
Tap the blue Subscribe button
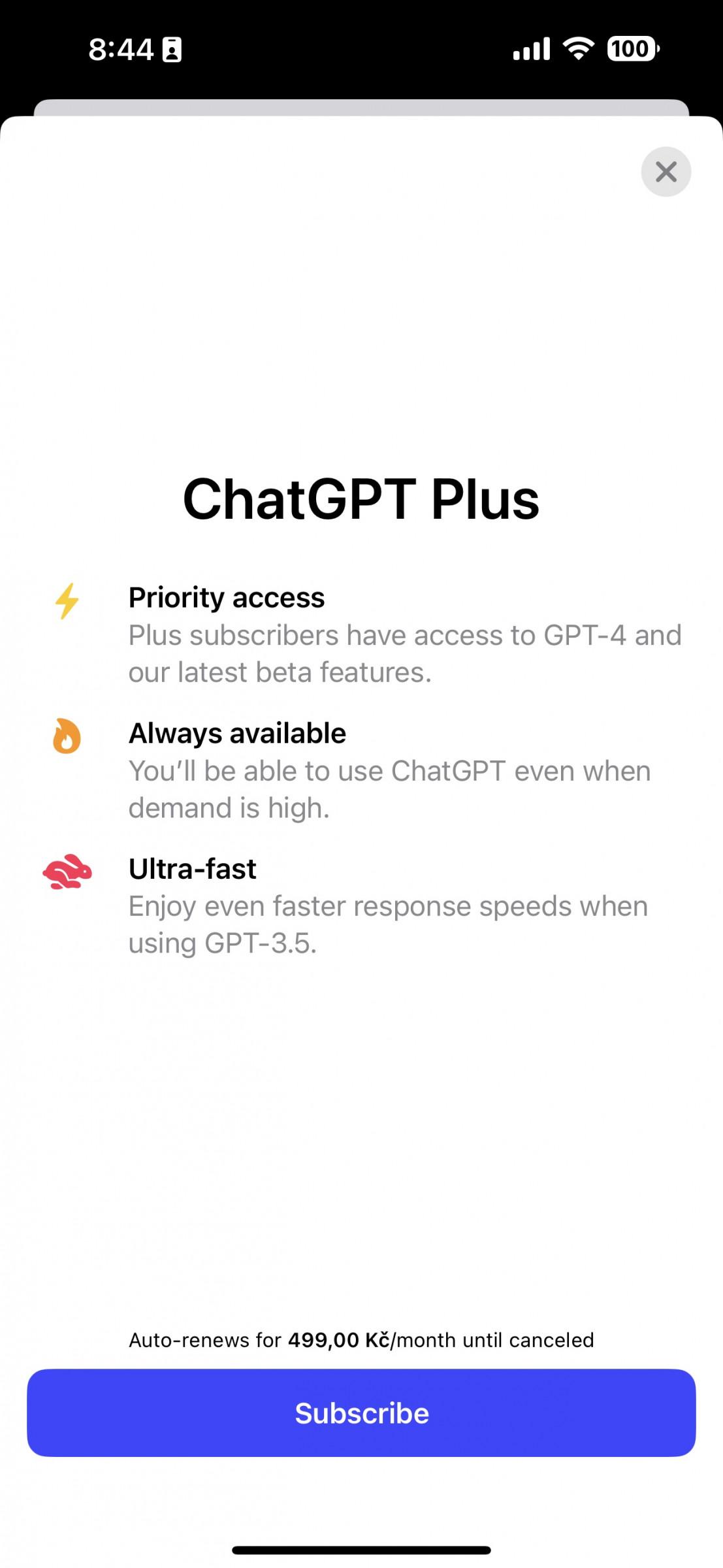click(361, 1413)
